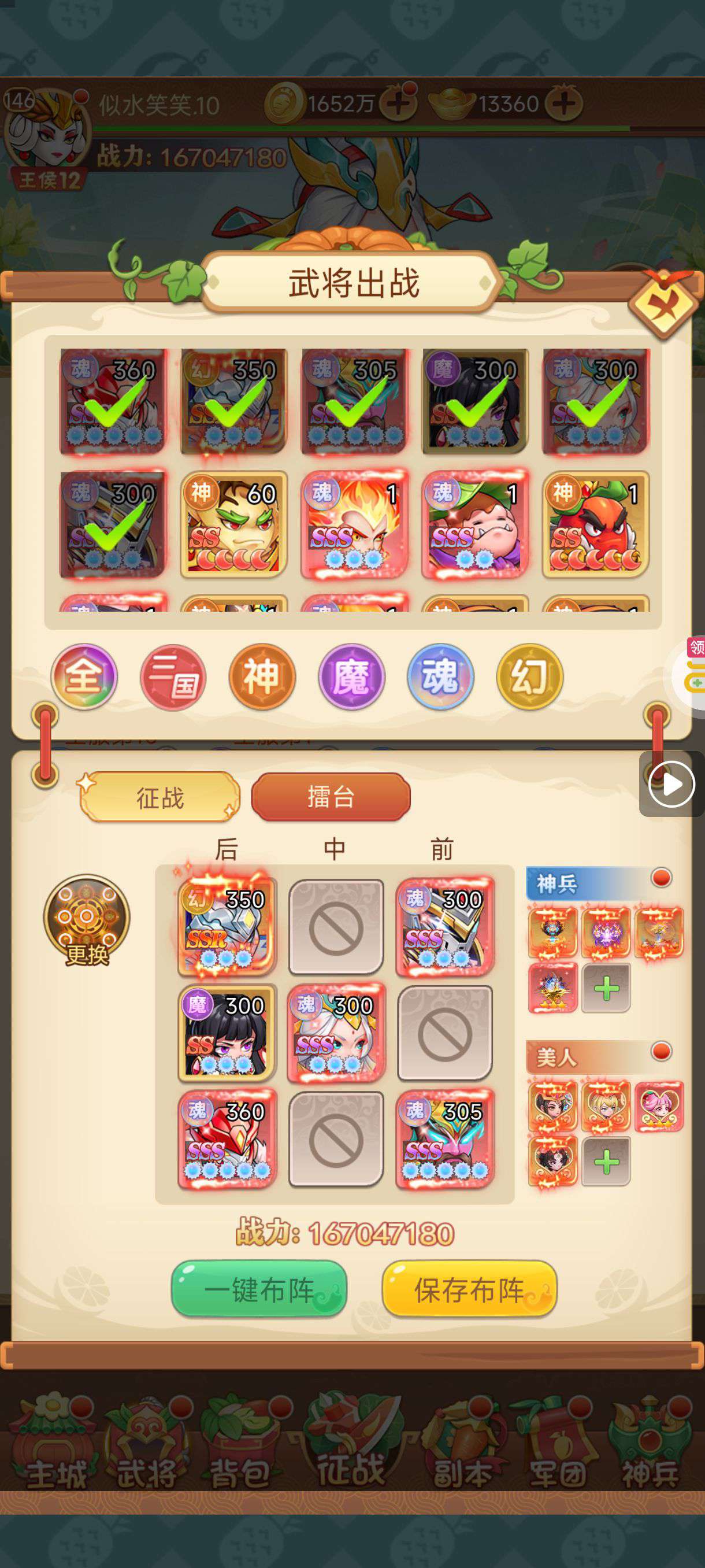The width and height of the screenshot is (705, 1568).
Task: Tap the floating play button
Action: 671,784
